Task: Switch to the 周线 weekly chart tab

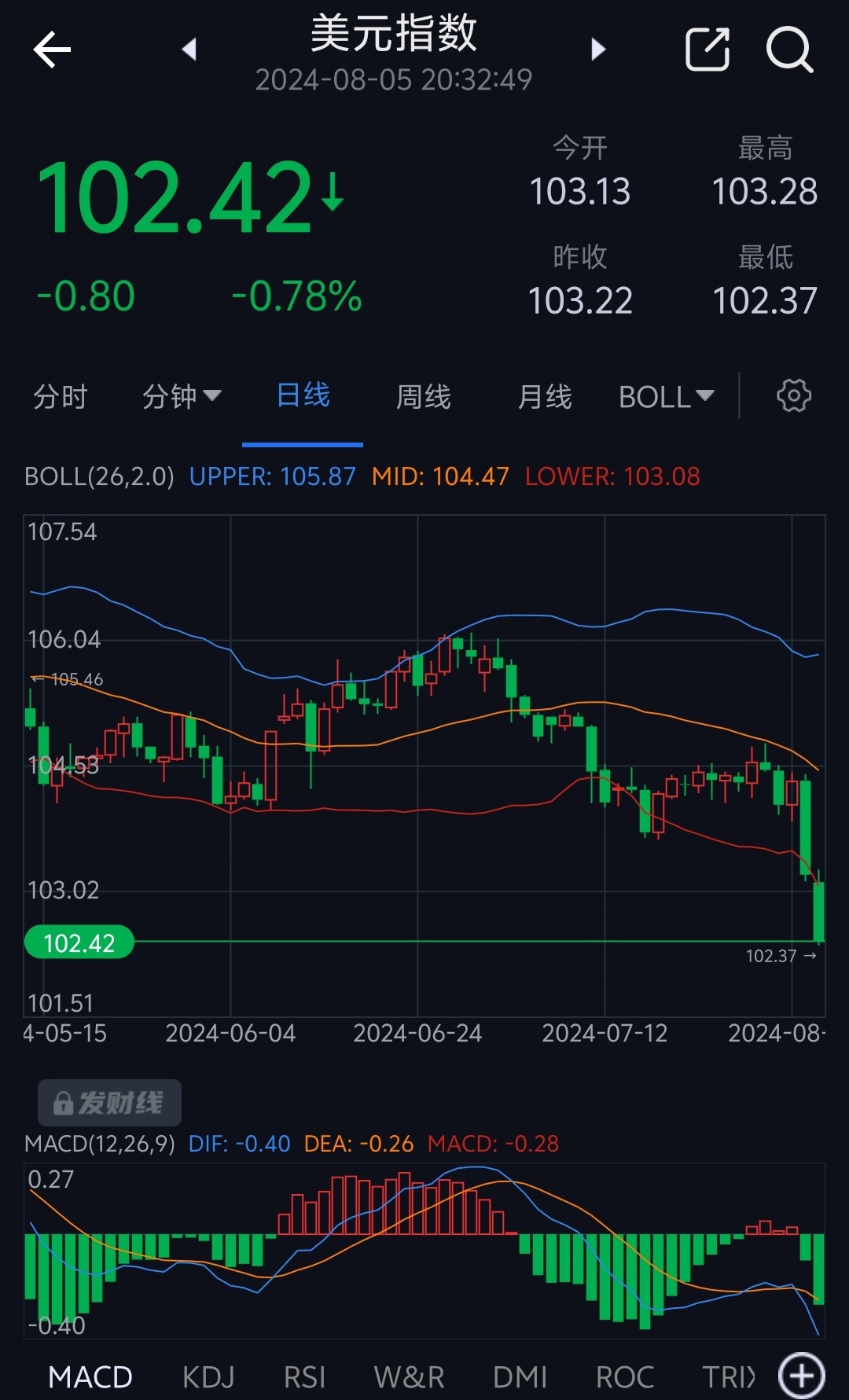Action: [x=424, y=397]
